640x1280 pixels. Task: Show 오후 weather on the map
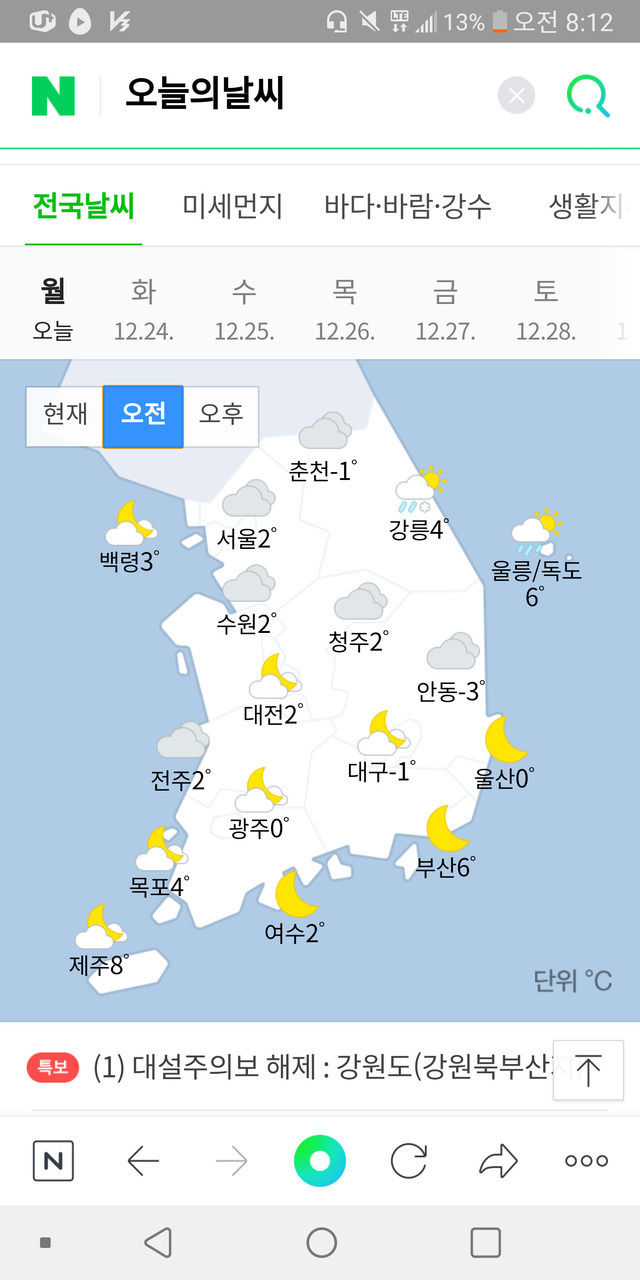click(221, 415)
